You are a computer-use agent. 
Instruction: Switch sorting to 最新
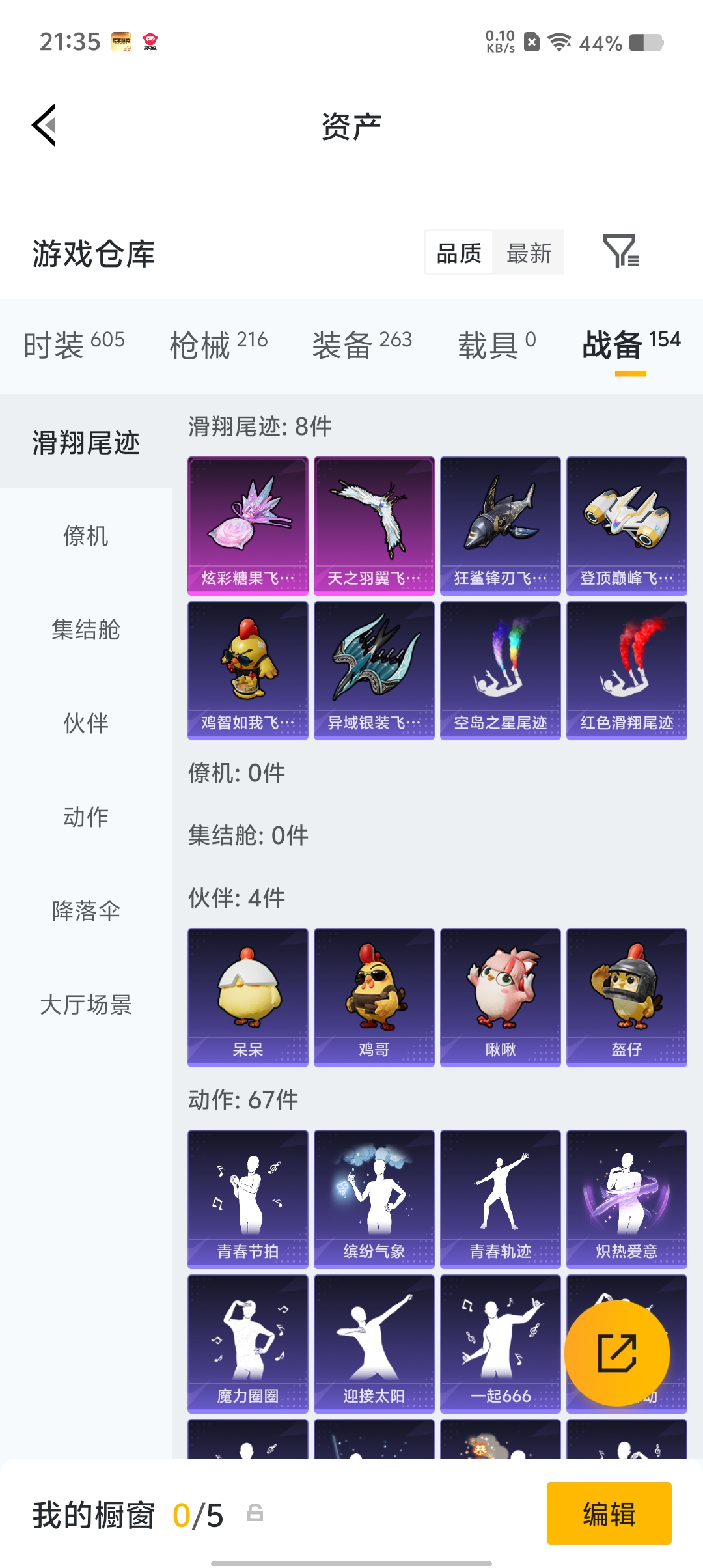[529, 253]
